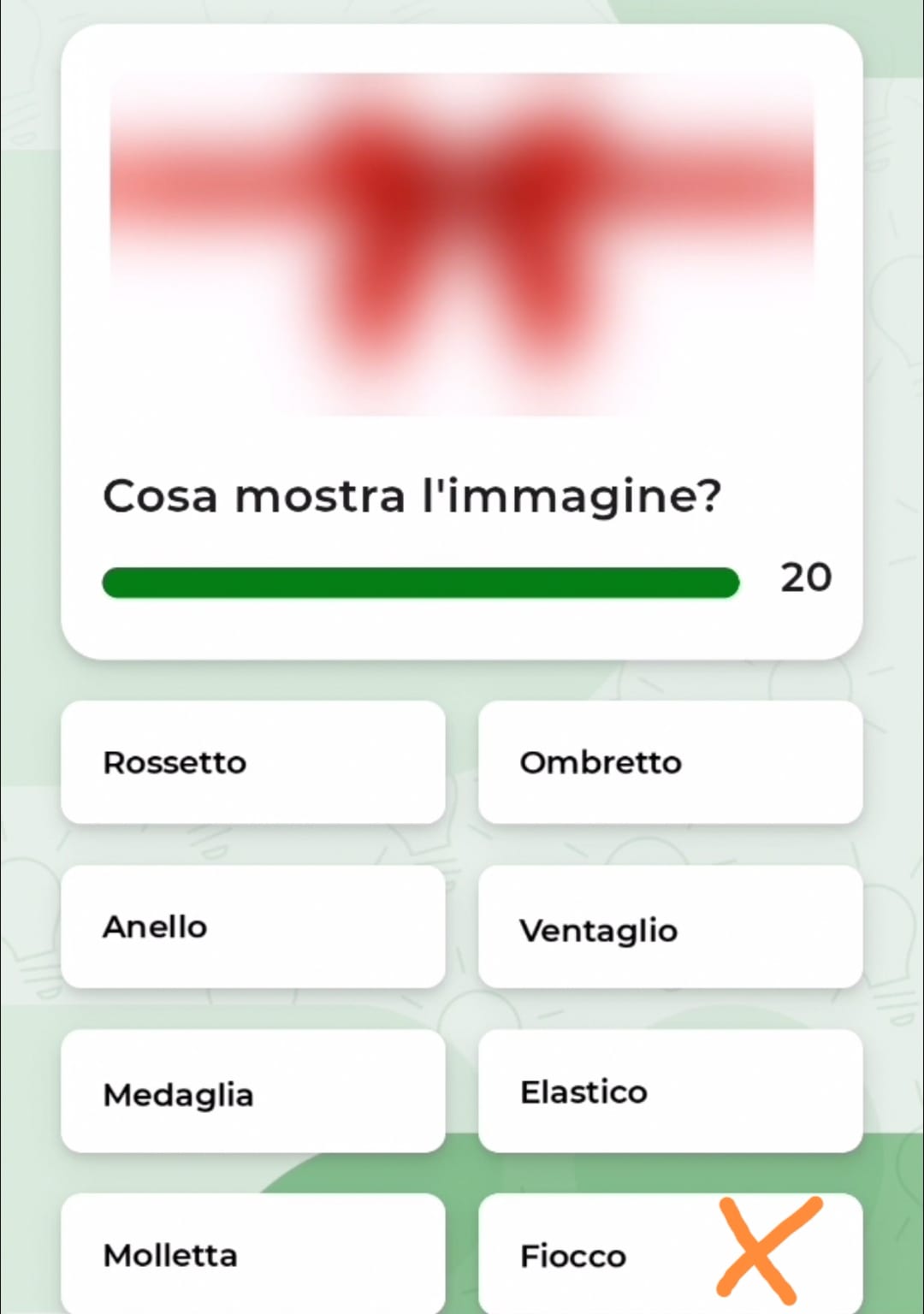Pick the Anello option
The width and height of the screenshot is (924, 1314).
(252, 926)
